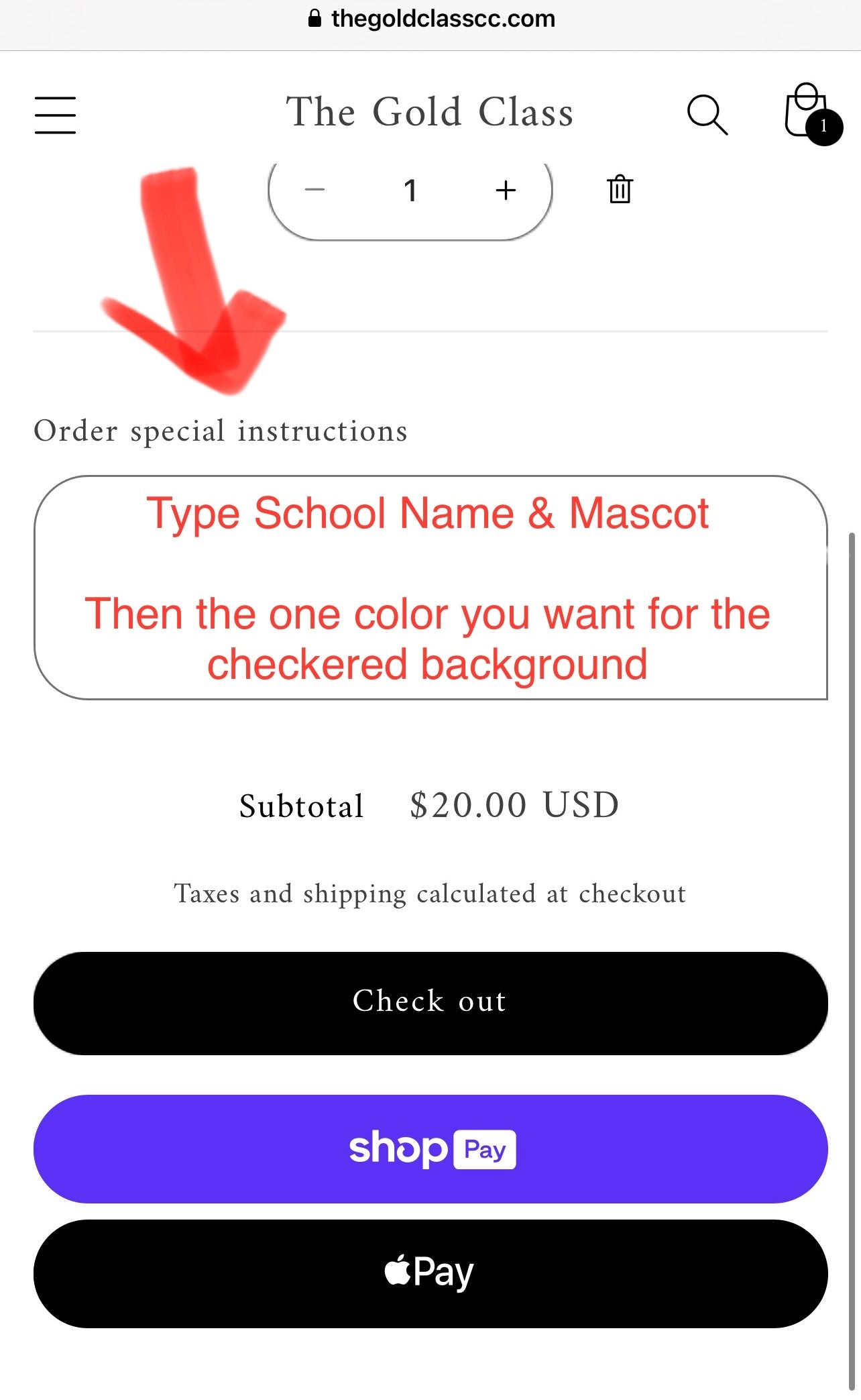The height and width of the screenshot is (1400, 861).
Task: Focus the order special instructions field
Action: (431, 587)
